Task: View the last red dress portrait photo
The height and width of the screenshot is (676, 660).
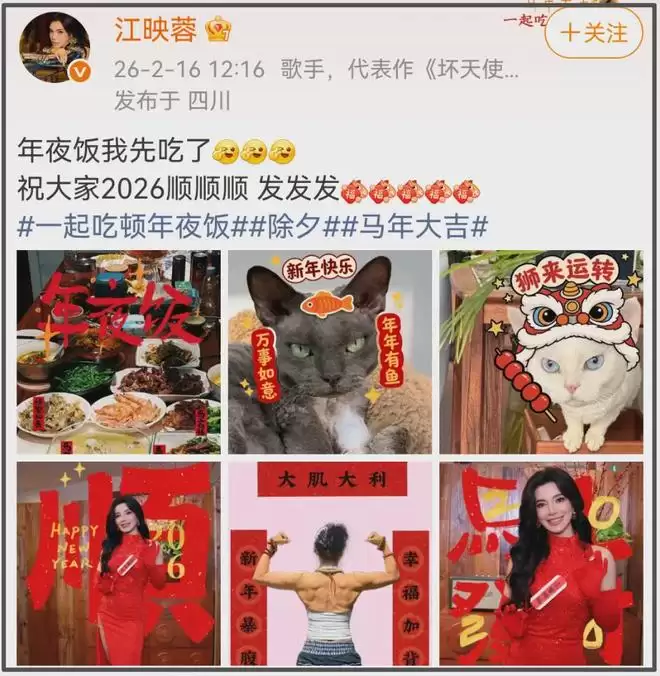Action: click(541, 563)
